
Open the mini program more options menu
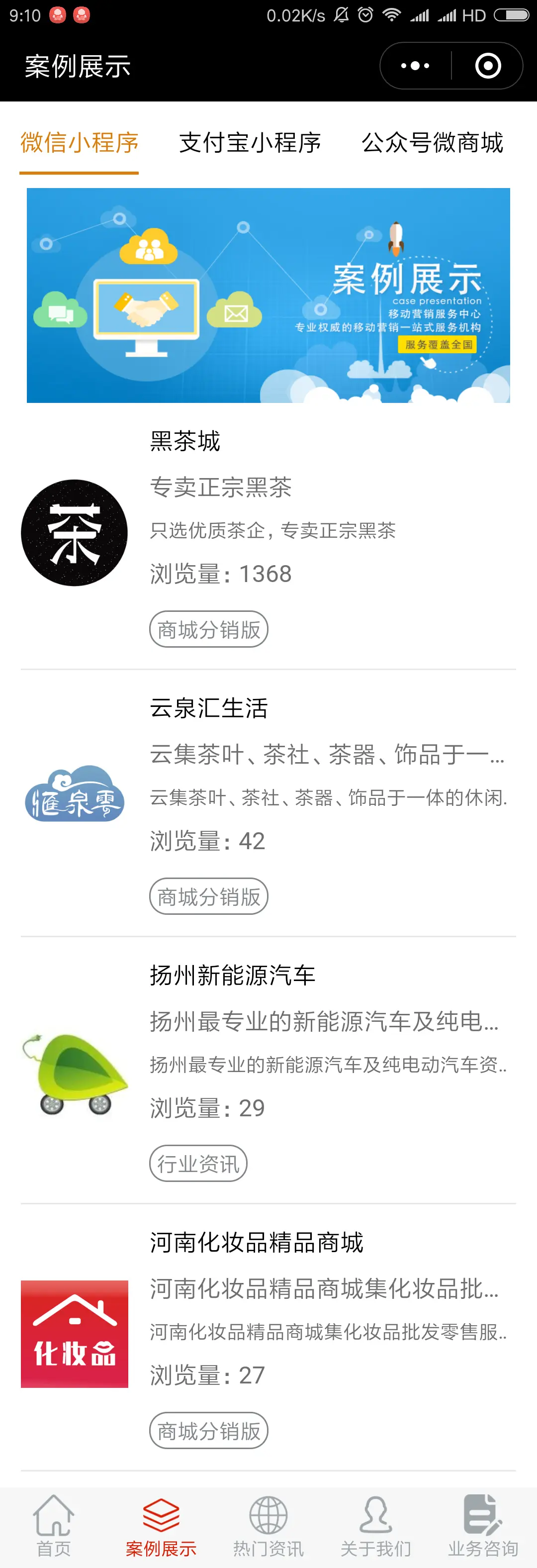[415, 66]
